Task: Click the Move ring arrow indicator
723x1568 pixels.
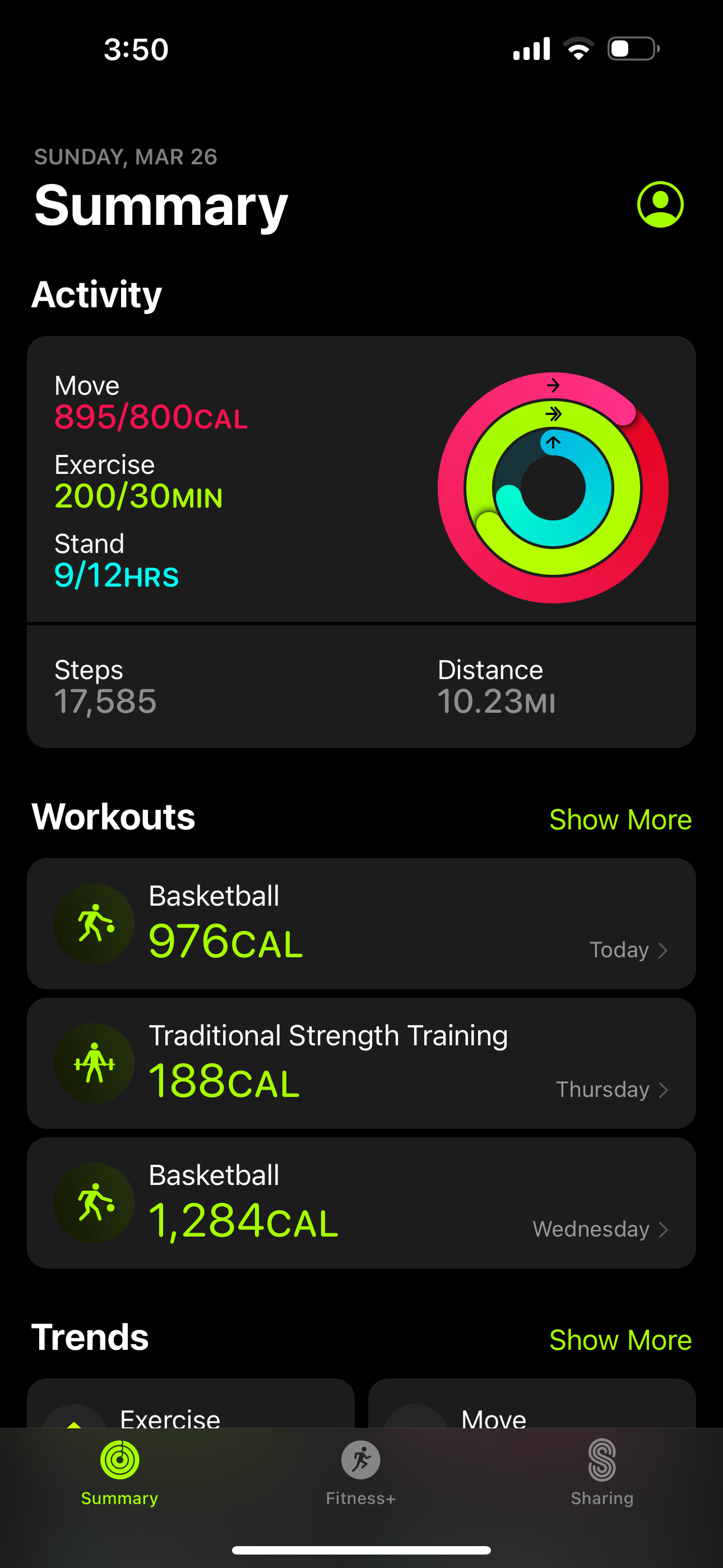Action: (553, 385)
